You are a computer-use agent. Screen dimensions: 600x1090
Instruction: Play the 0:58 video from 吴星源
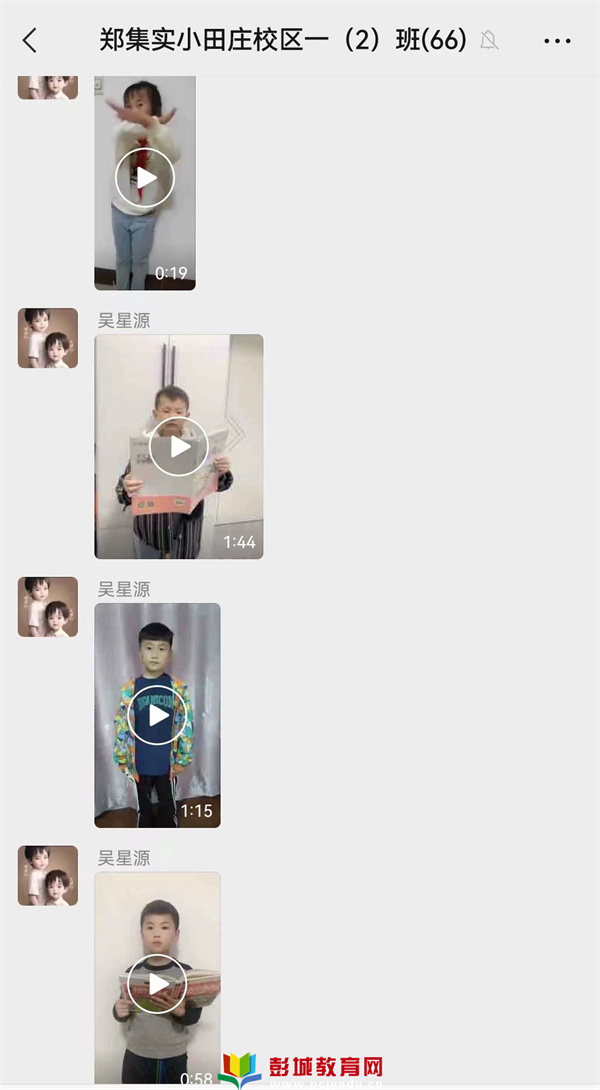coord(158,984)
